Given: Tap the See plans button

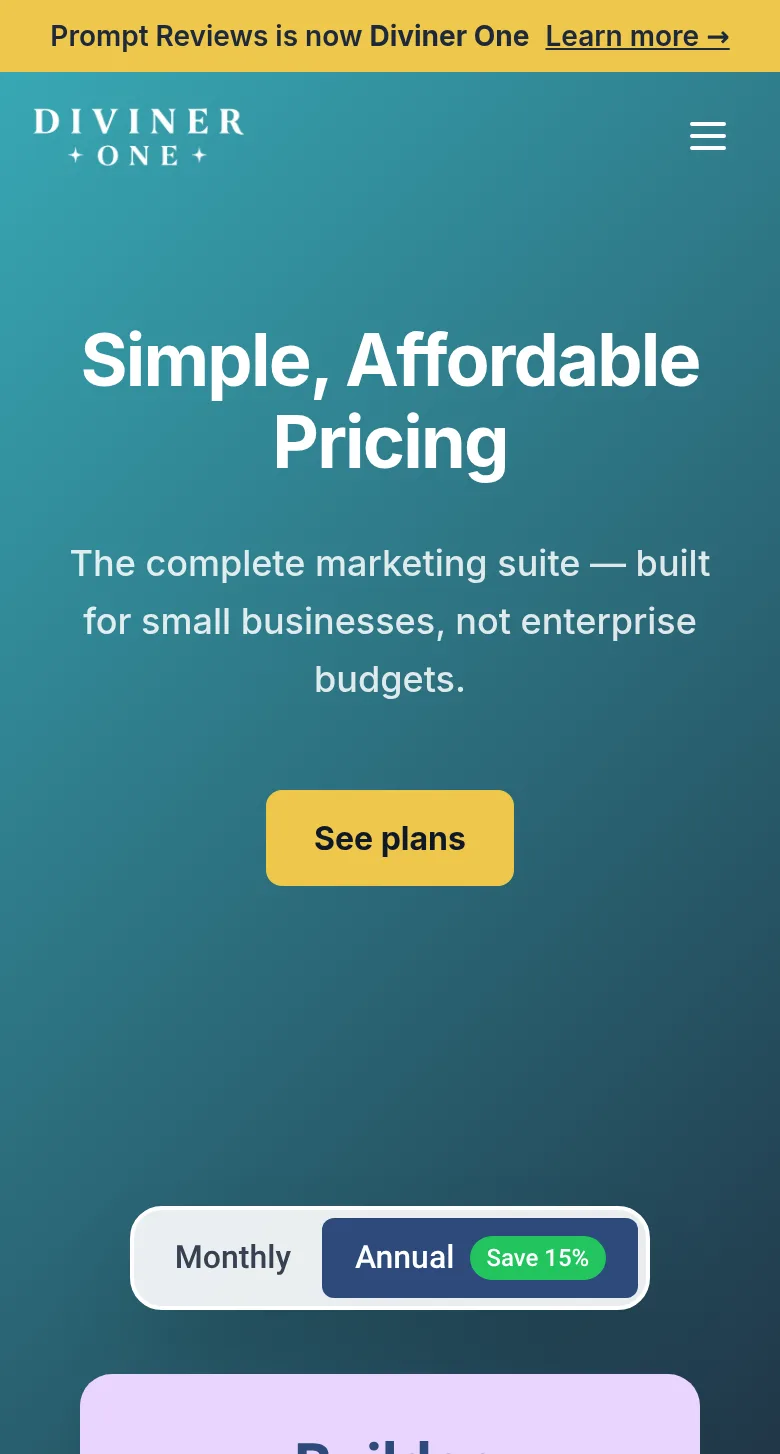Looking at the screenshot, I should tap(390, 838).
